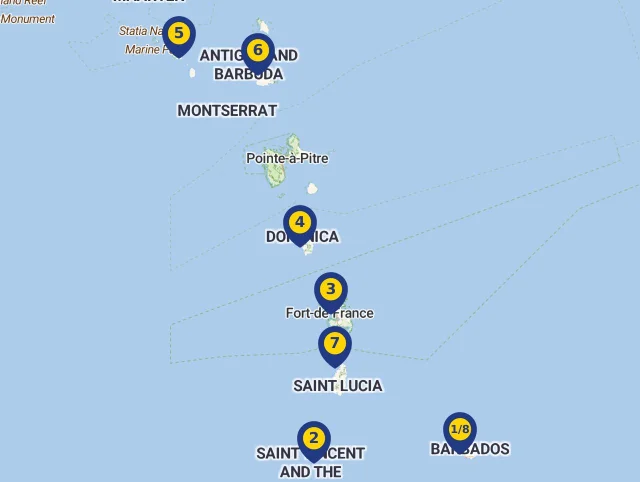Select the 1/8 marker on Barbados
This screenshot has height=482, width=640.
pyautogui.click(x=460, y=430)
